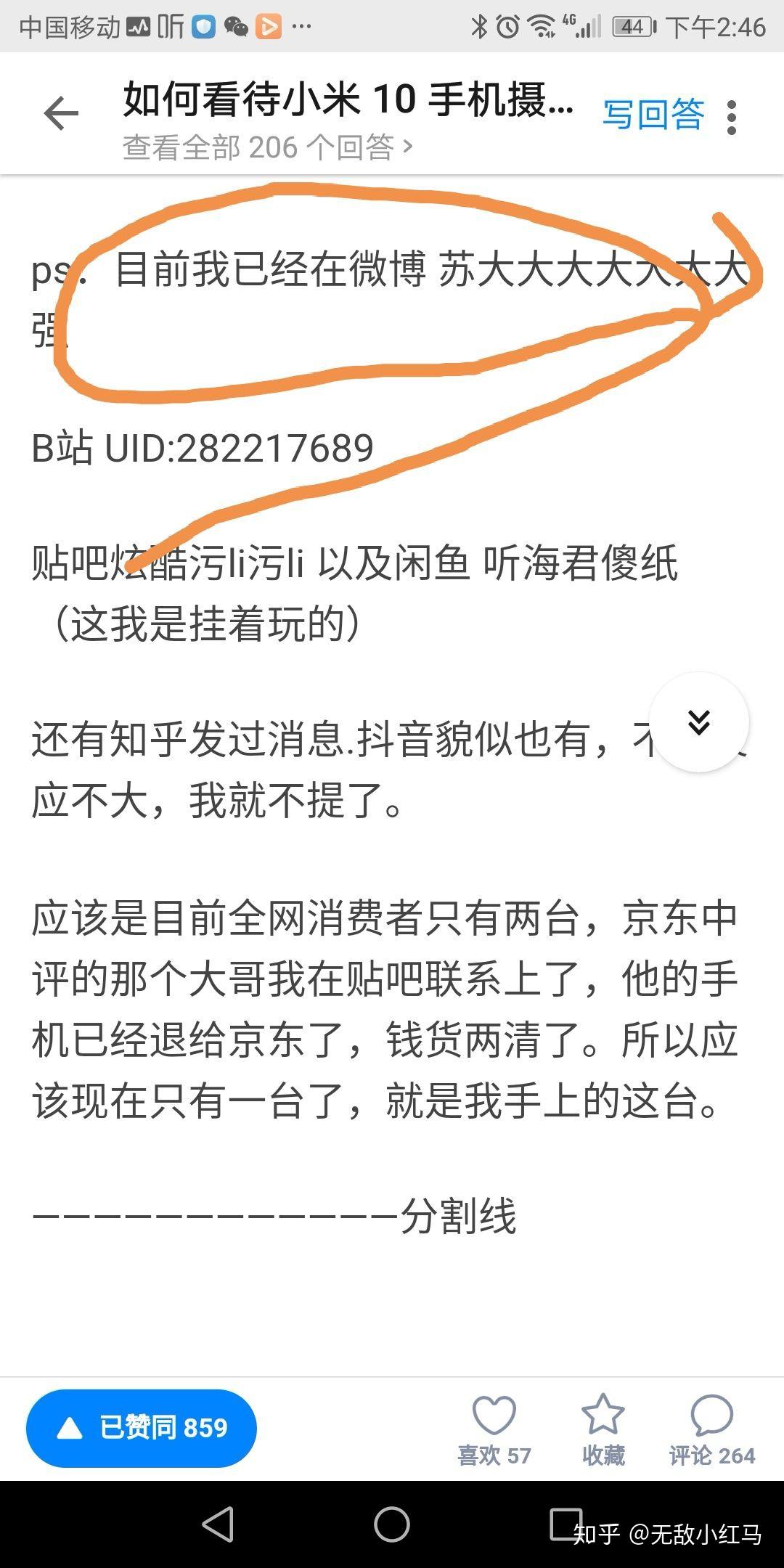Tap the 喜欢 heart icon
Image resolution: width=784 pixels, height=1568 pixels.
tap(494, 1428)
